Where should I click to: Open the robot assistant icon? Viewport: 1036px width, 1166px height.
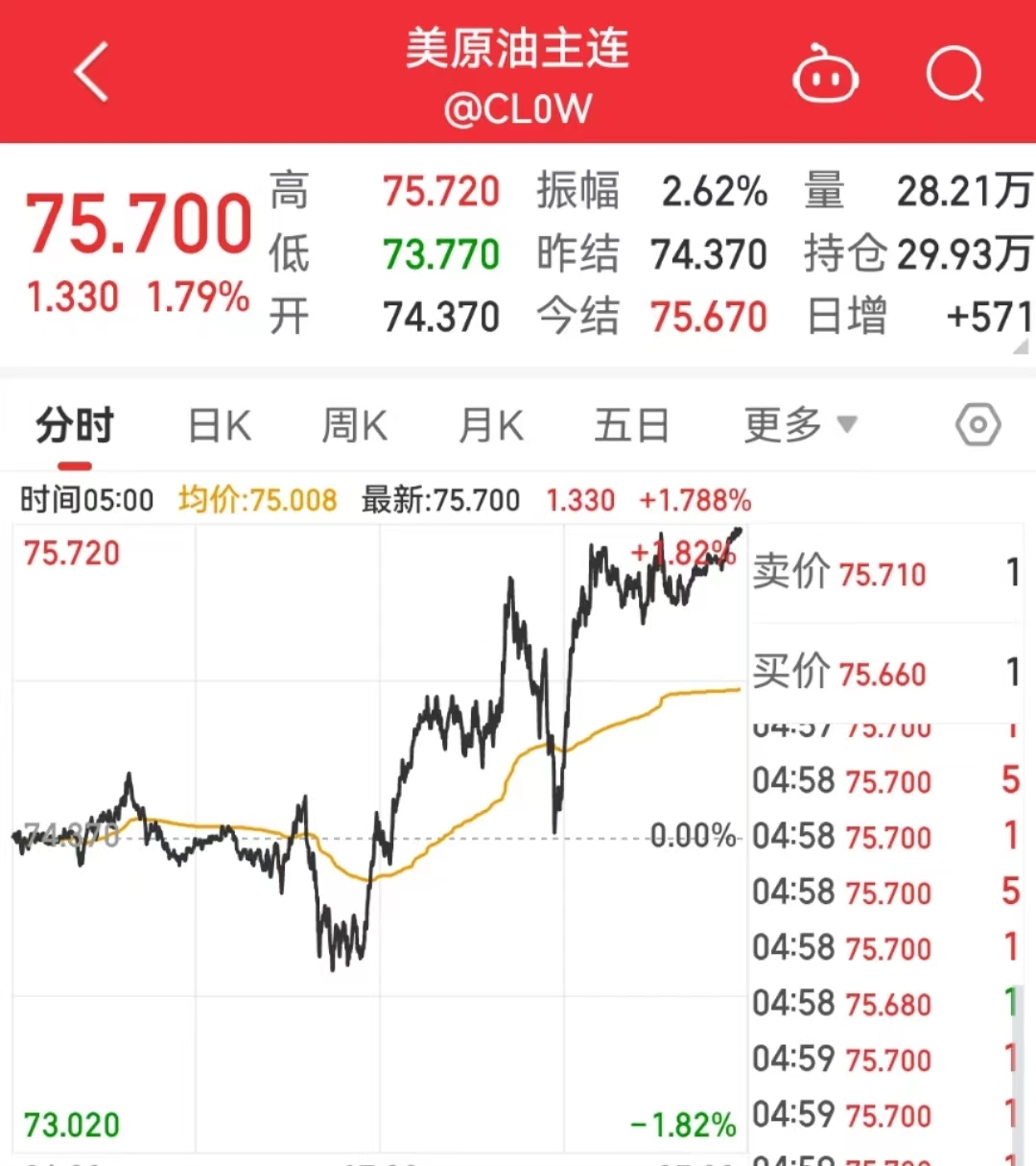(x=824, y=75)
